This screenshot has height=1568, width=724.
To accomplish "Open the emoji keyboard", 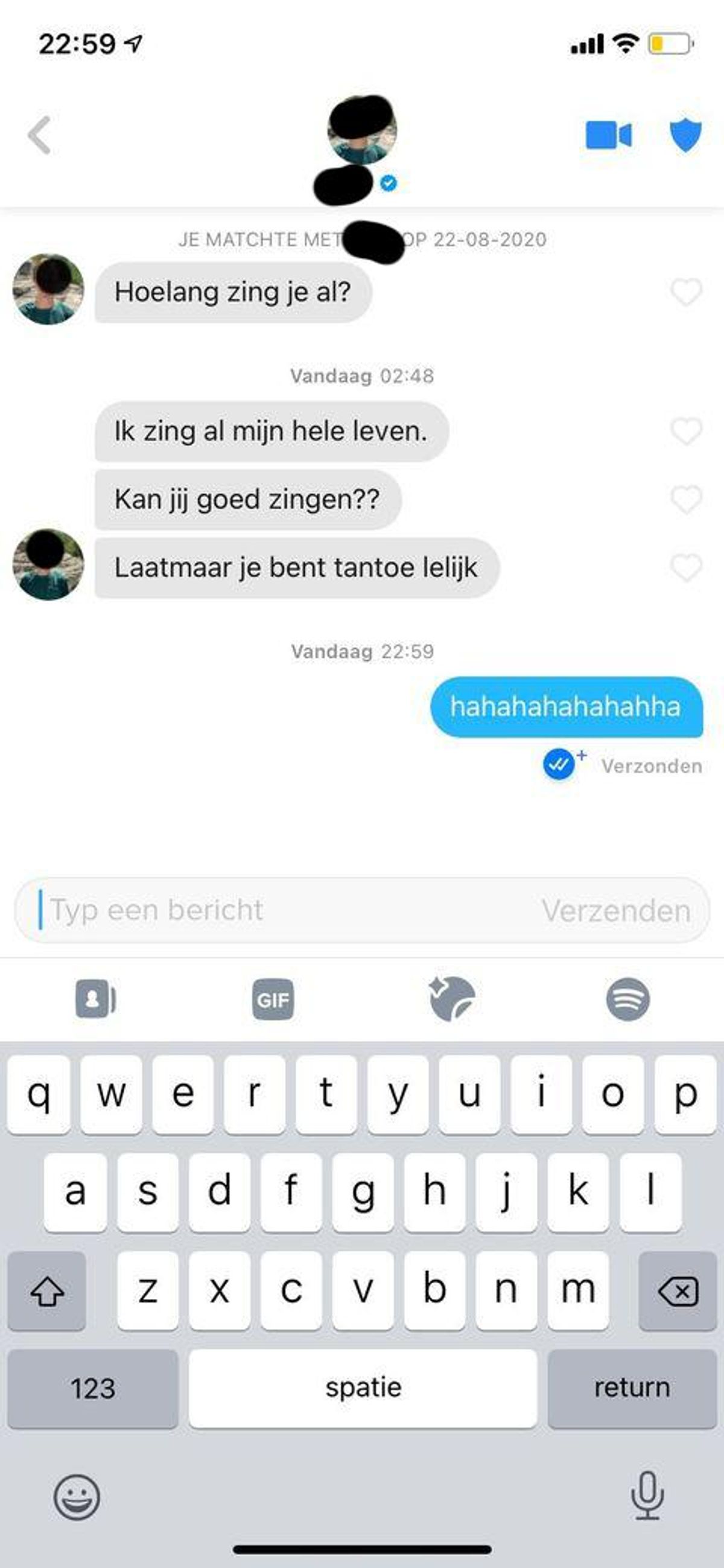I will (x=77, y=1497).
